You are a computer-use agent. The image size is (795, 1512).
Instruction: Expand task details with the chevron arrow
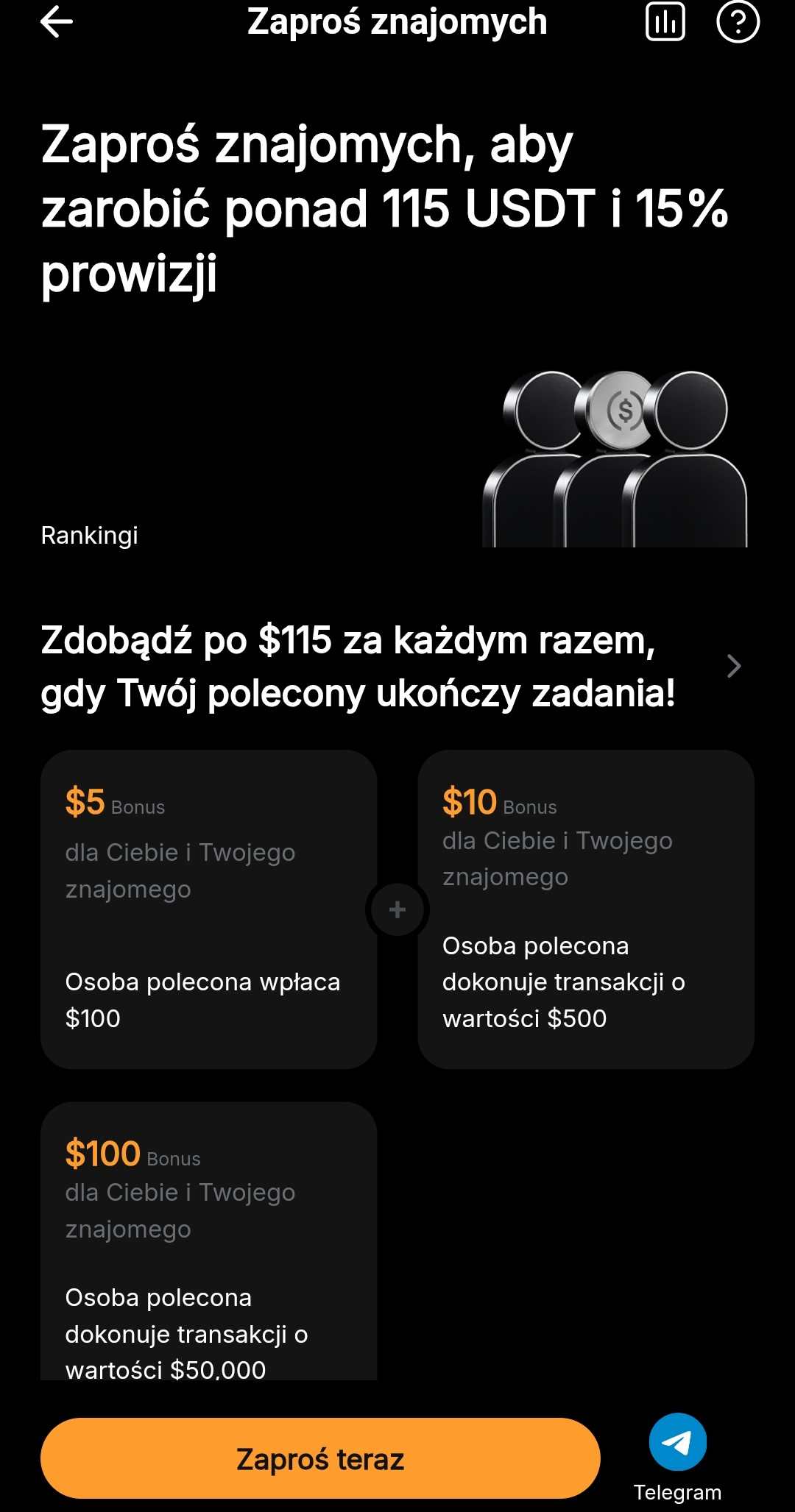tap(733, 666)
